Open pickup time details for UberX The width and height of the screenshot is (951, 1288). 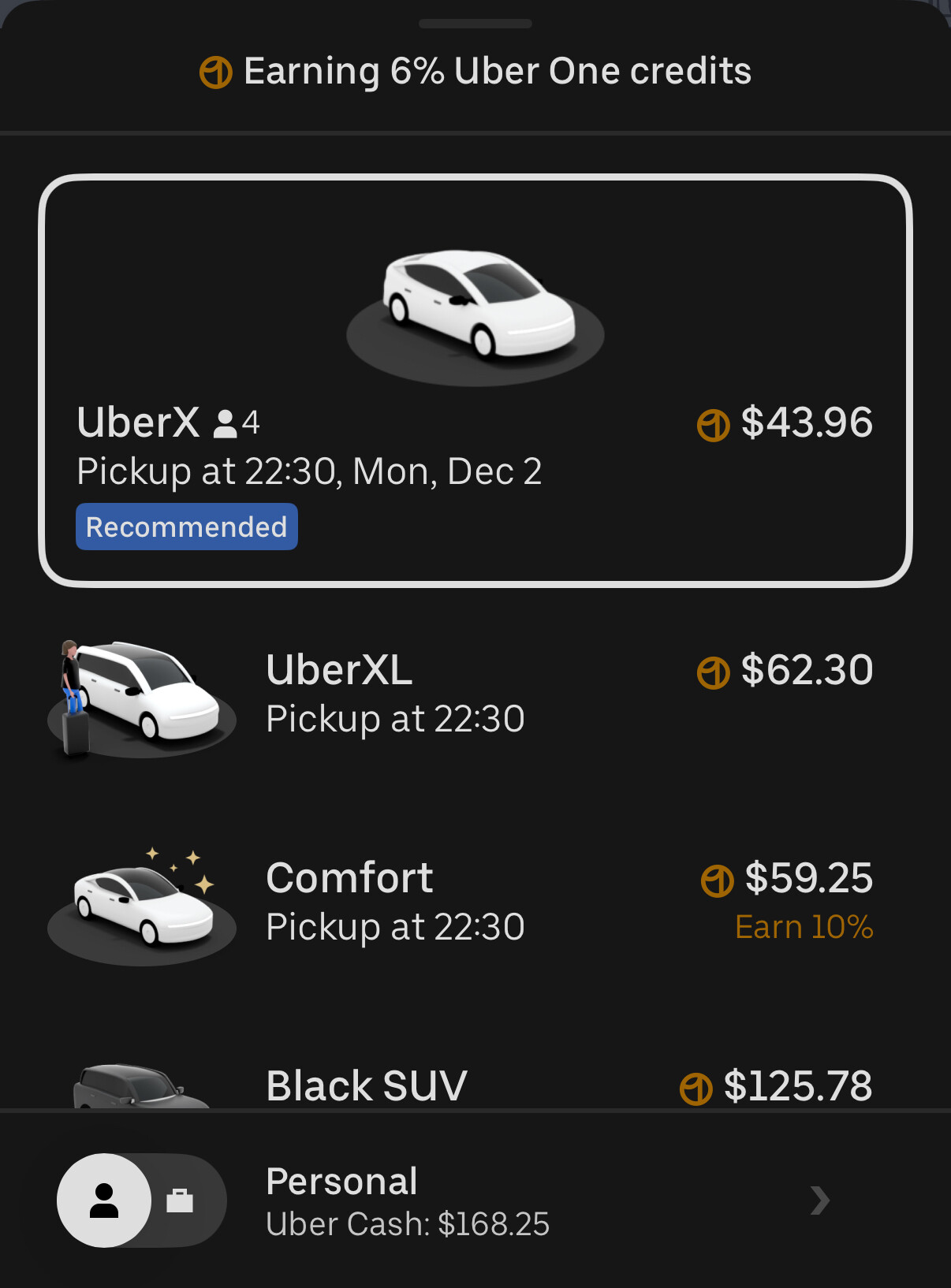[x=309, y=471]
